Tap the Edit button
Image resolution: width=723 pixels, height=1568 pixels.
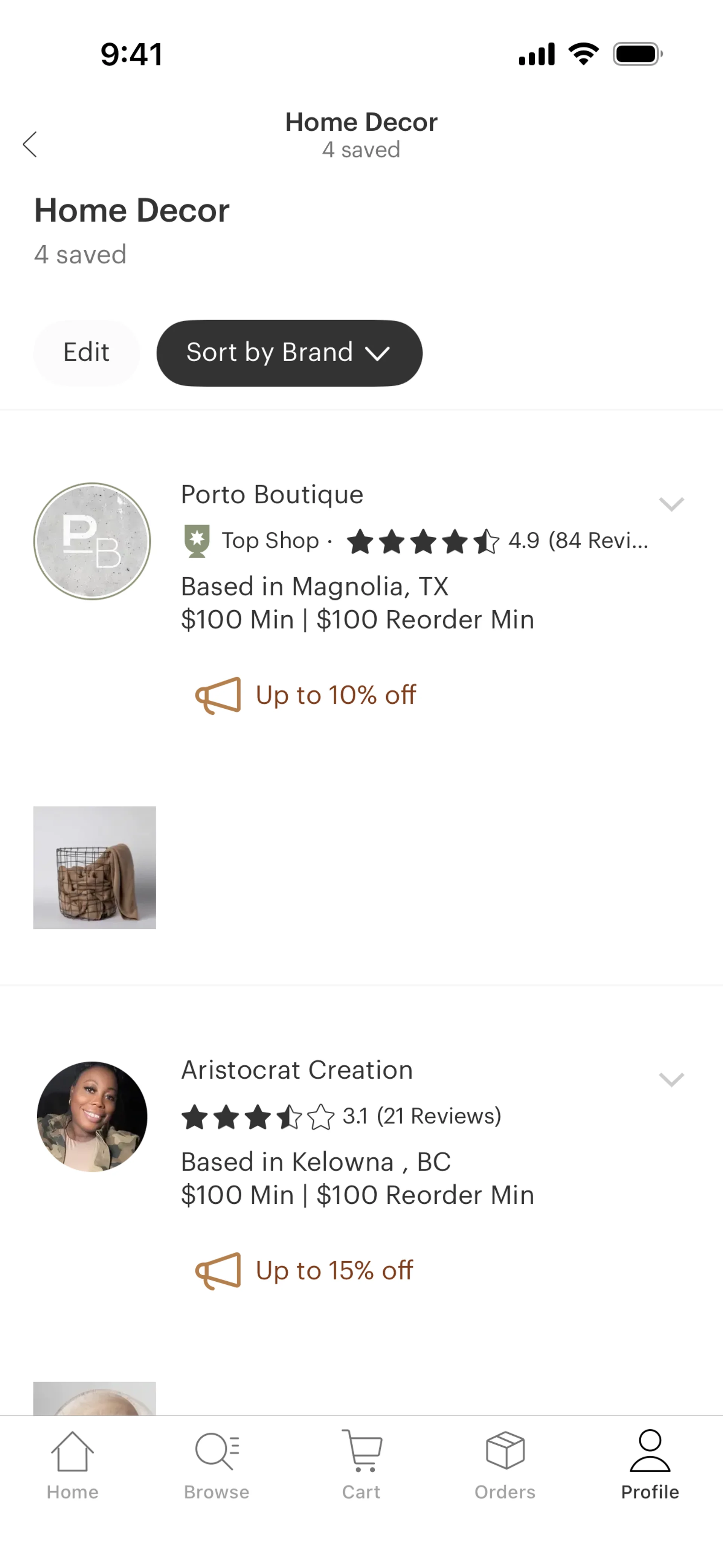coord(86,352)
